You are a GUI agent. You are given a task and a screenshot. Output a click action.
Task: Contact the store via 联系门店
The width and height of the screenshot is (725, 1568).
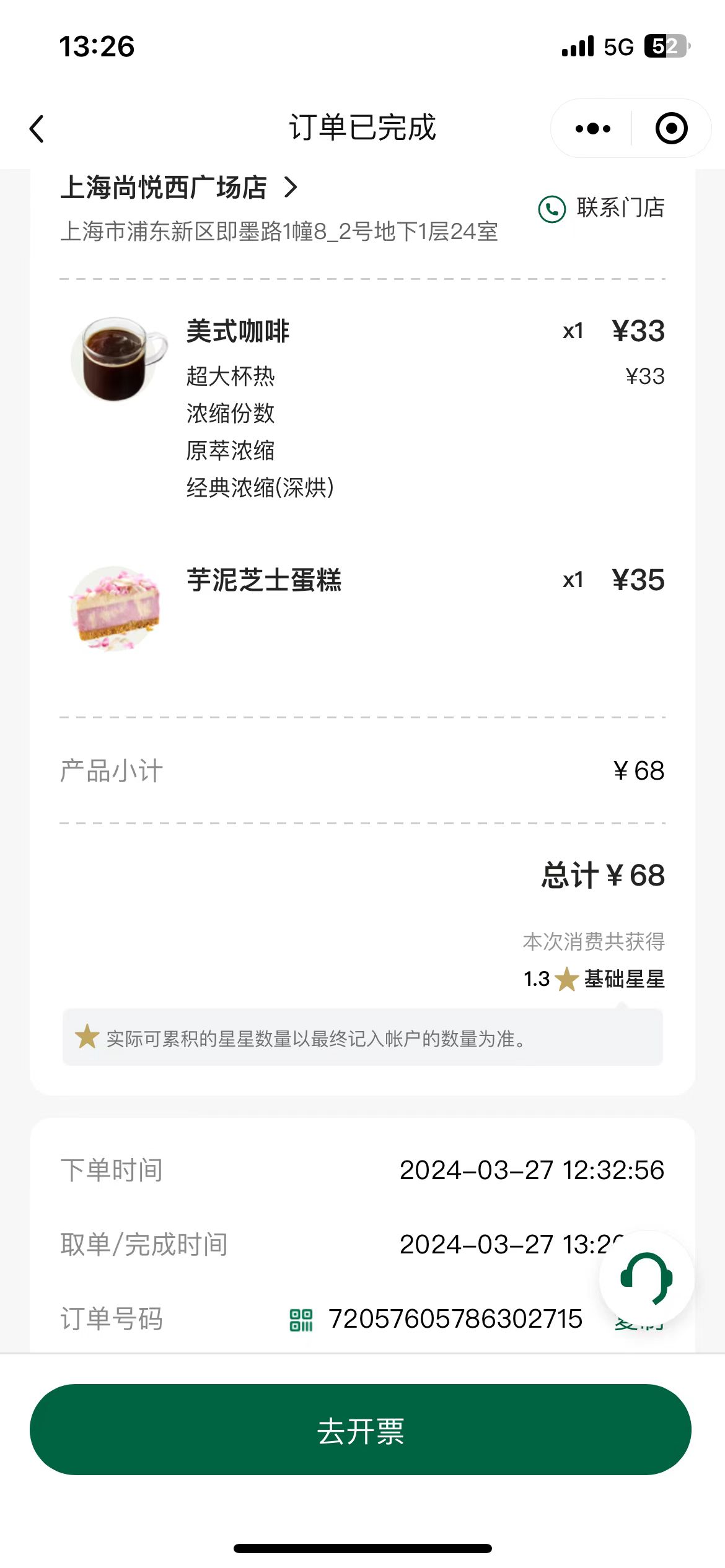tap(601, 208)
